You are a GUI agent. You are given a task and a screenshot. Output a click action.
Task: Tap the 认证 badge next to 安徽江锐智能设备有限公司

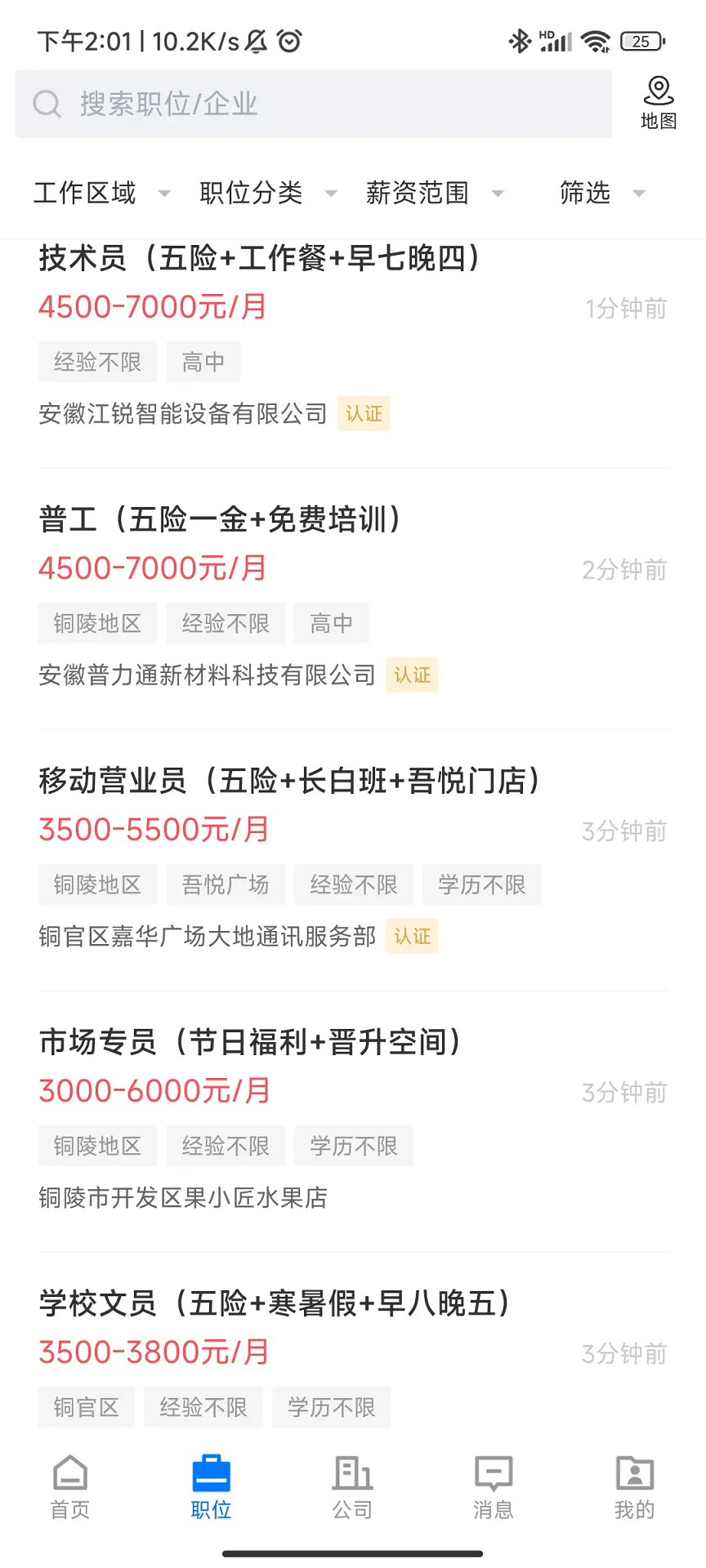pos(364,414)
